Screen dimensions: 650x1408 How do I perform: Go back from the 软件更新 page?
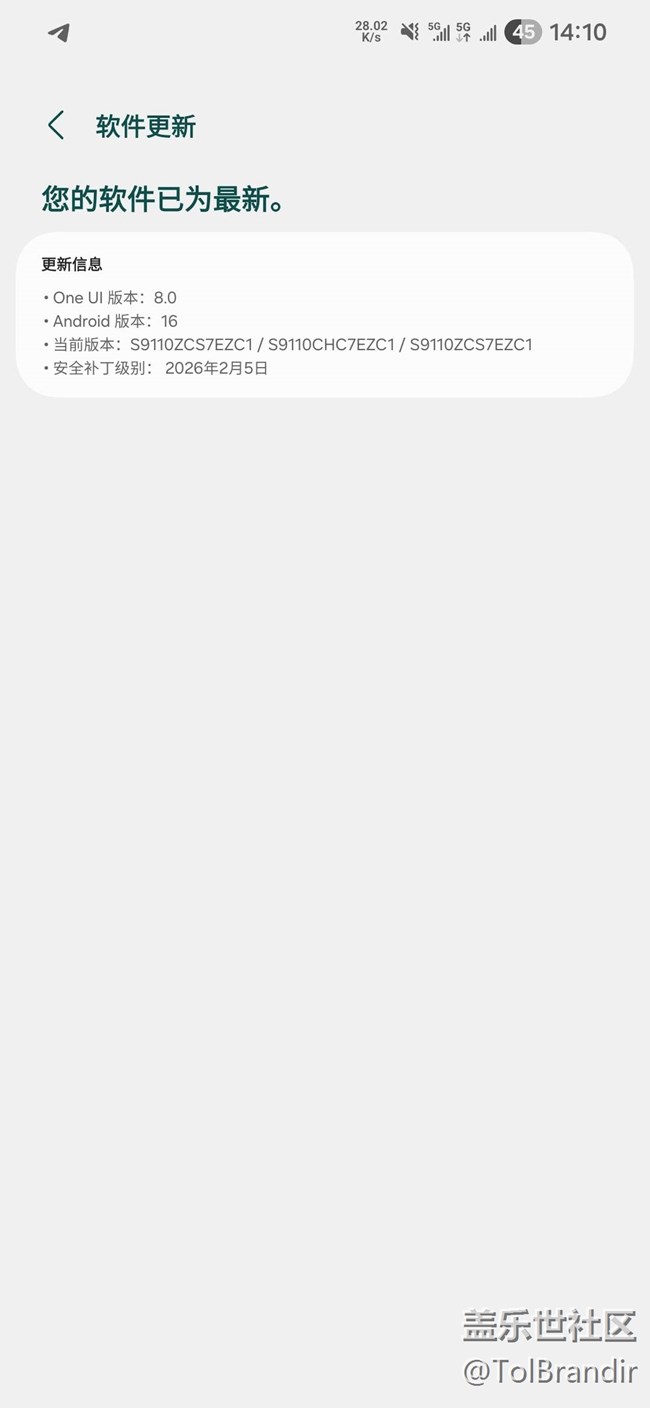click(x=56, y=126)
